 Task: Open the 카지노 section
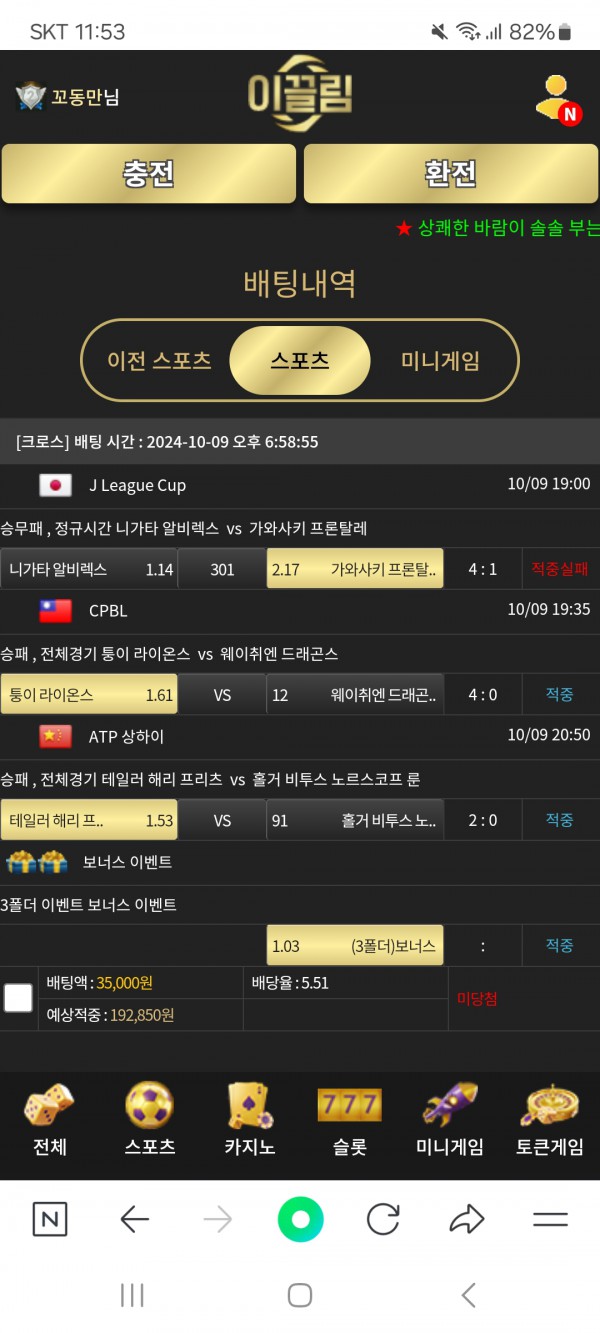tap(249, 1120)
